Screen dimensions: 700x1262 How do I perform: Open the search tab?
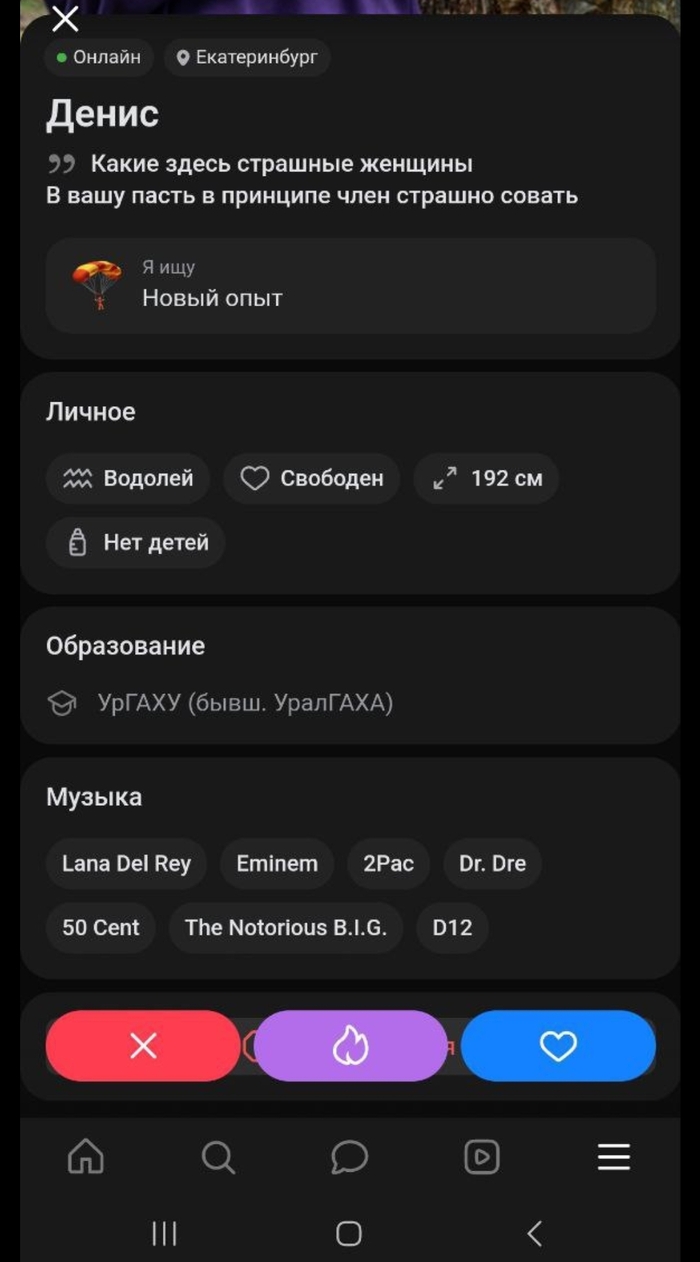click(x=218, y=1158)
